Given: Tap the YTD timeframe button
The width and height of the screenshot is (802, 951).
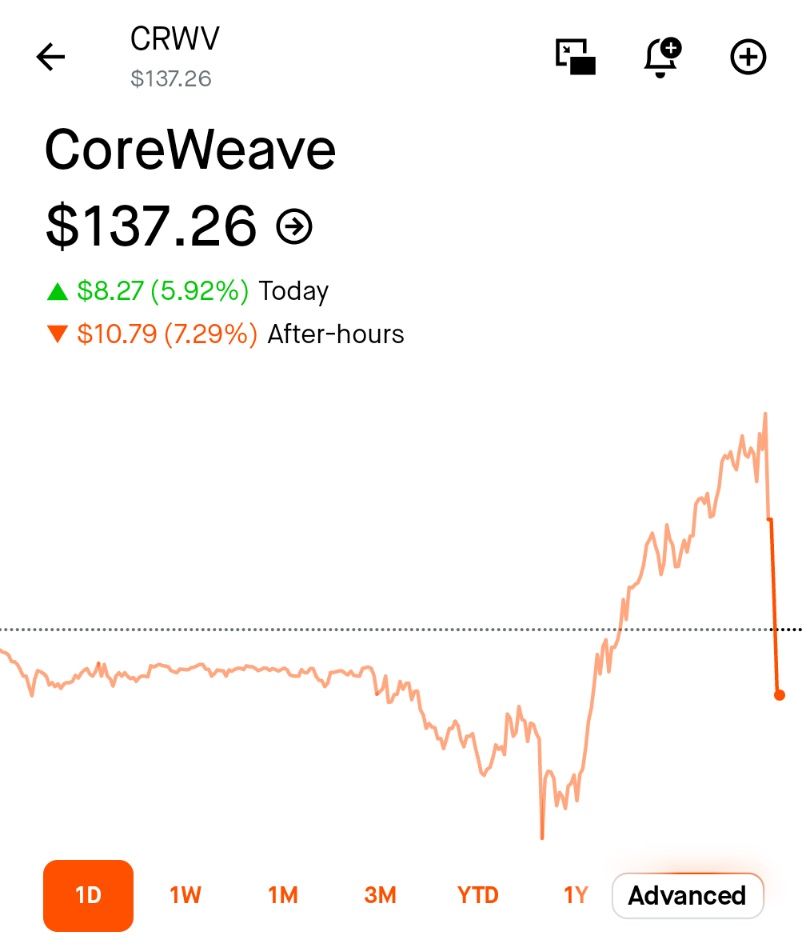Looking at the screenshot, I should [478, 895].
